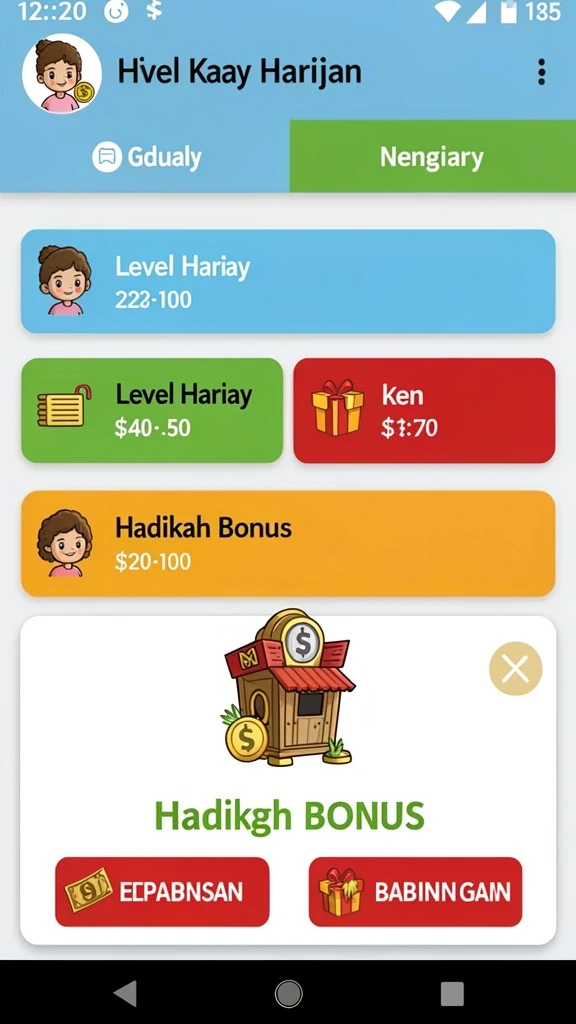576x1024 pixels.
Task: Go back using the system back button
Action: 125,993
